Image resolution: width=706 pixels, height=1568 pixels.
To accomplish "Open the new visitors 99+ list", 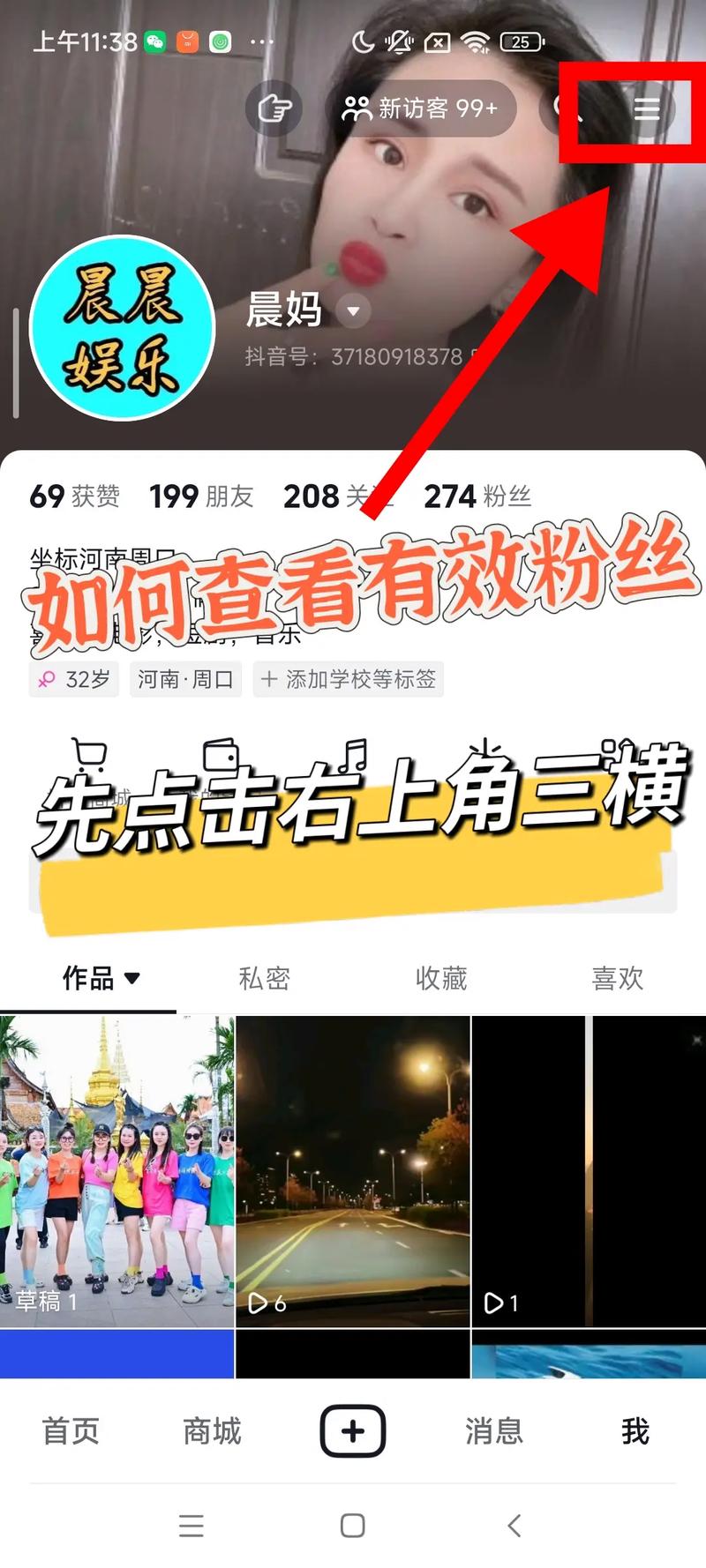I will coord(420,108).
